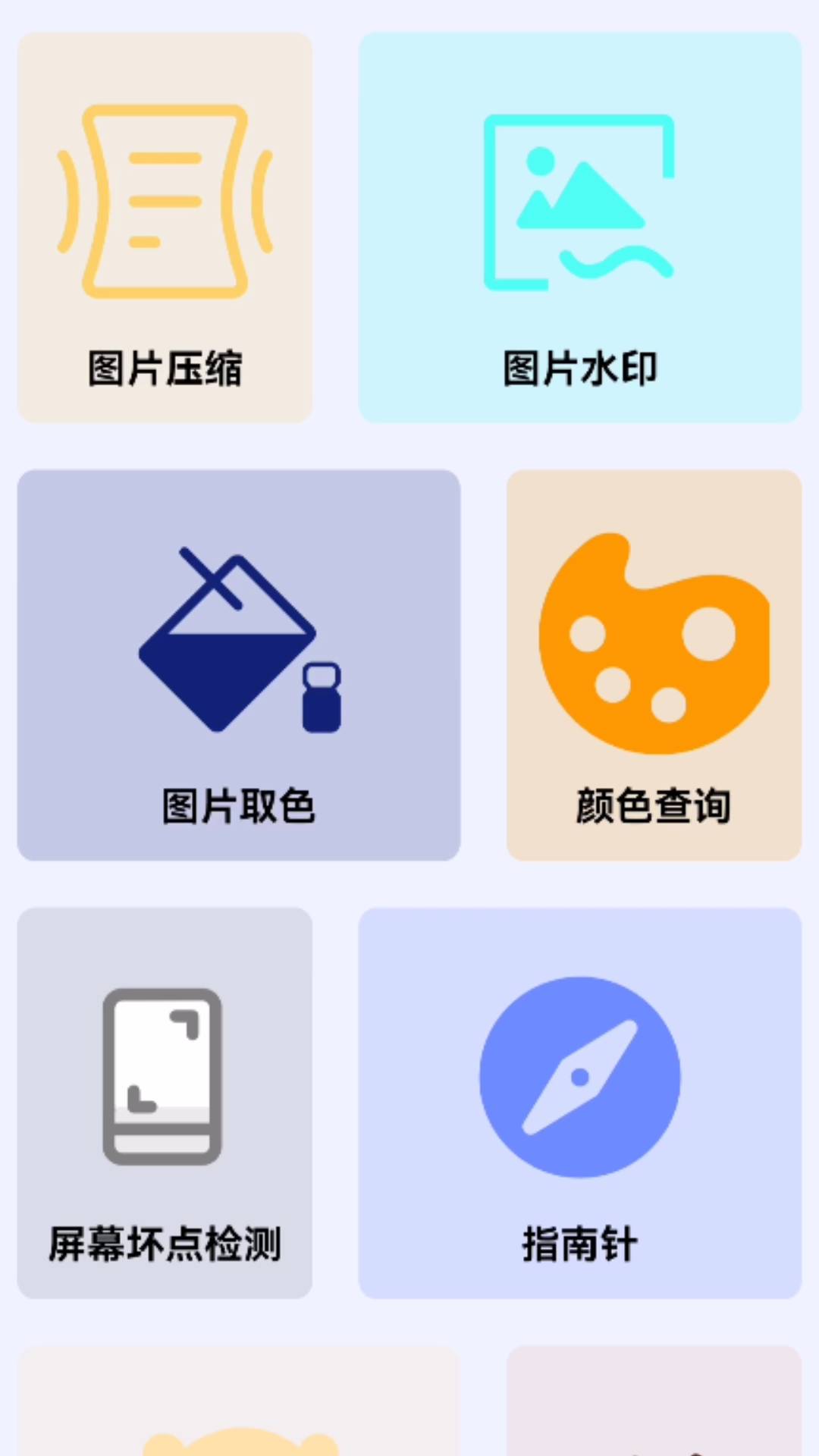The width and height of the screenshot is (819, 1456).
Task: Click the "屏幕坏点检测" label
Action: 164,1243
